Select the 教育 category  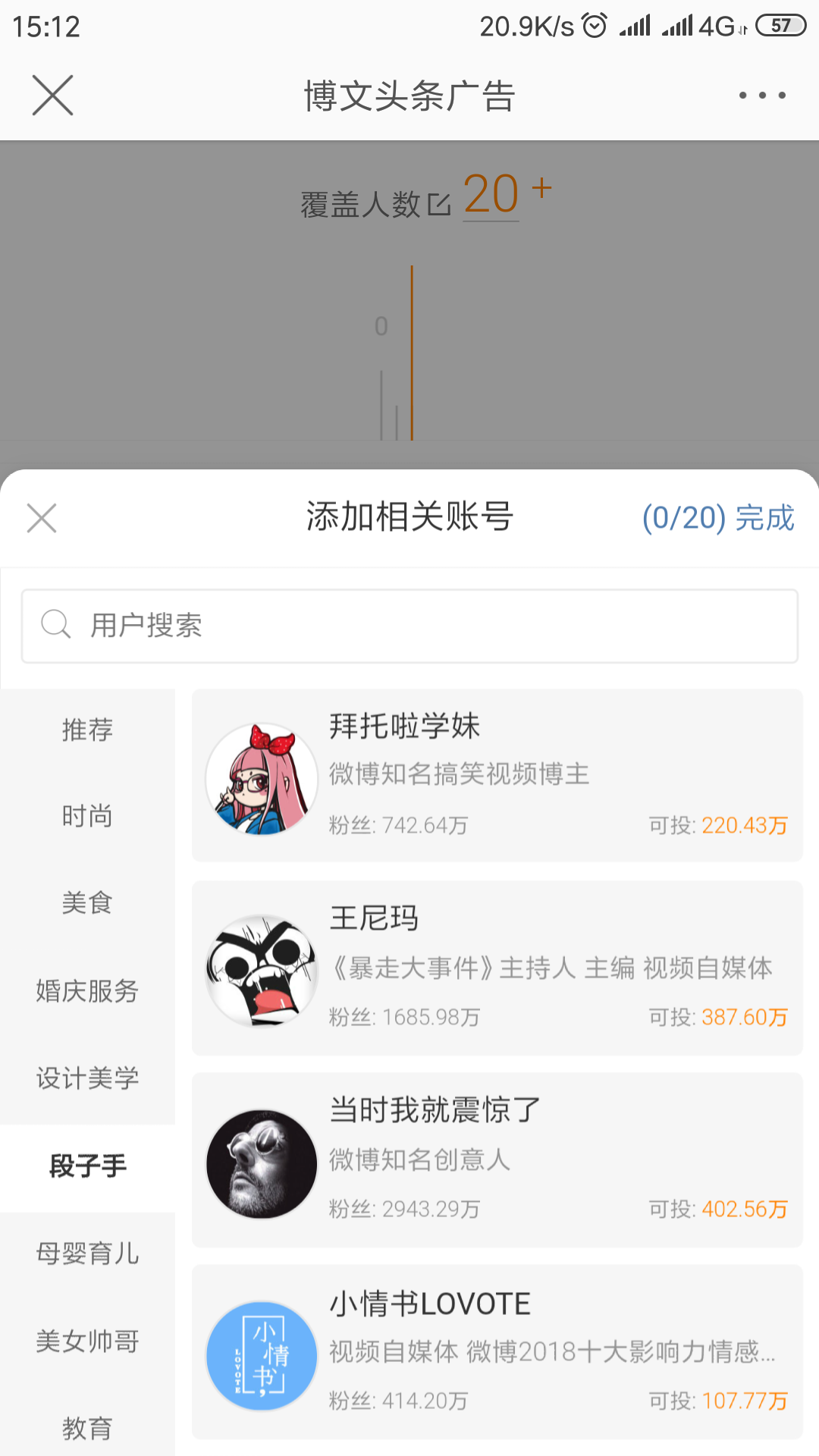[x=87, y=1428]
